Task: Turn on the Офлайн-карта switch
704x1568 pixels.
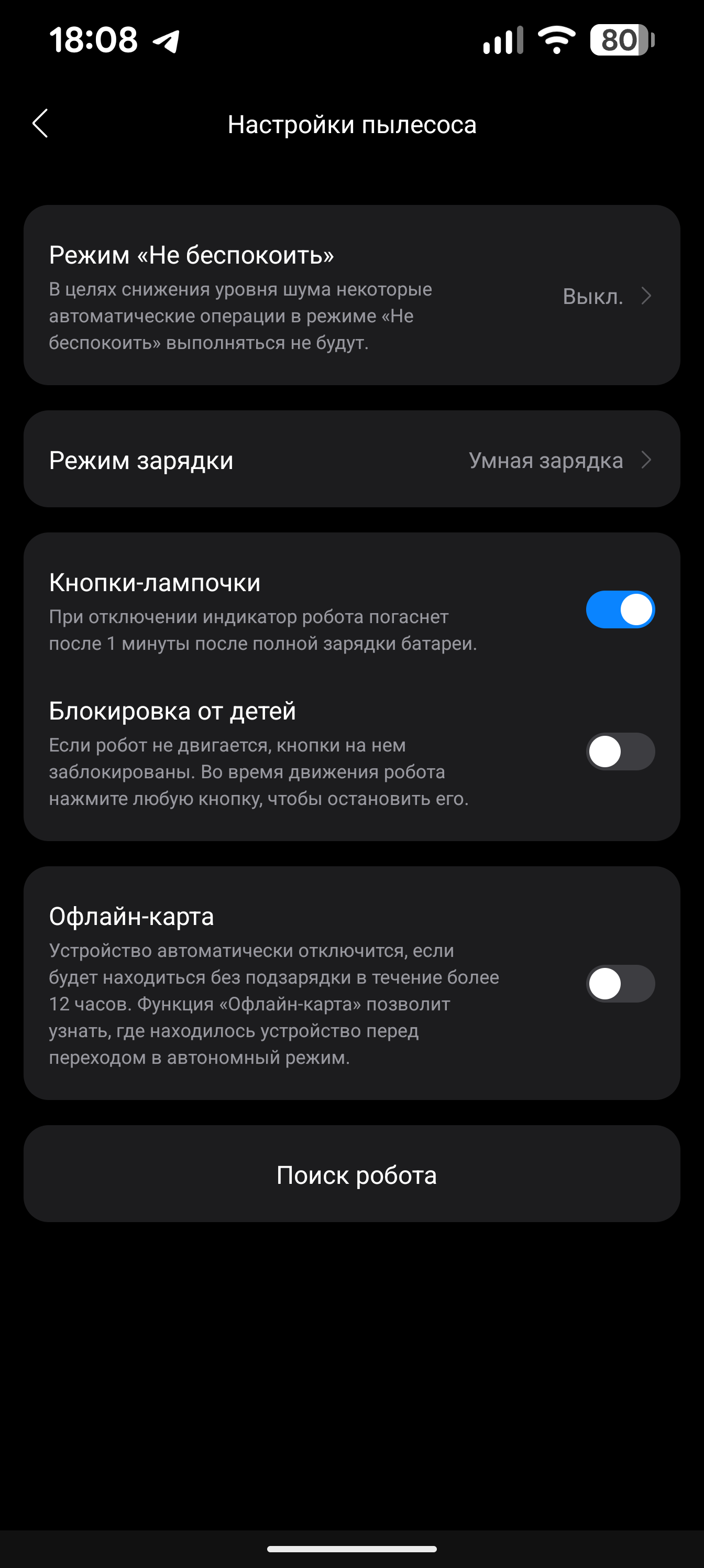Action: tap(620, 984)
